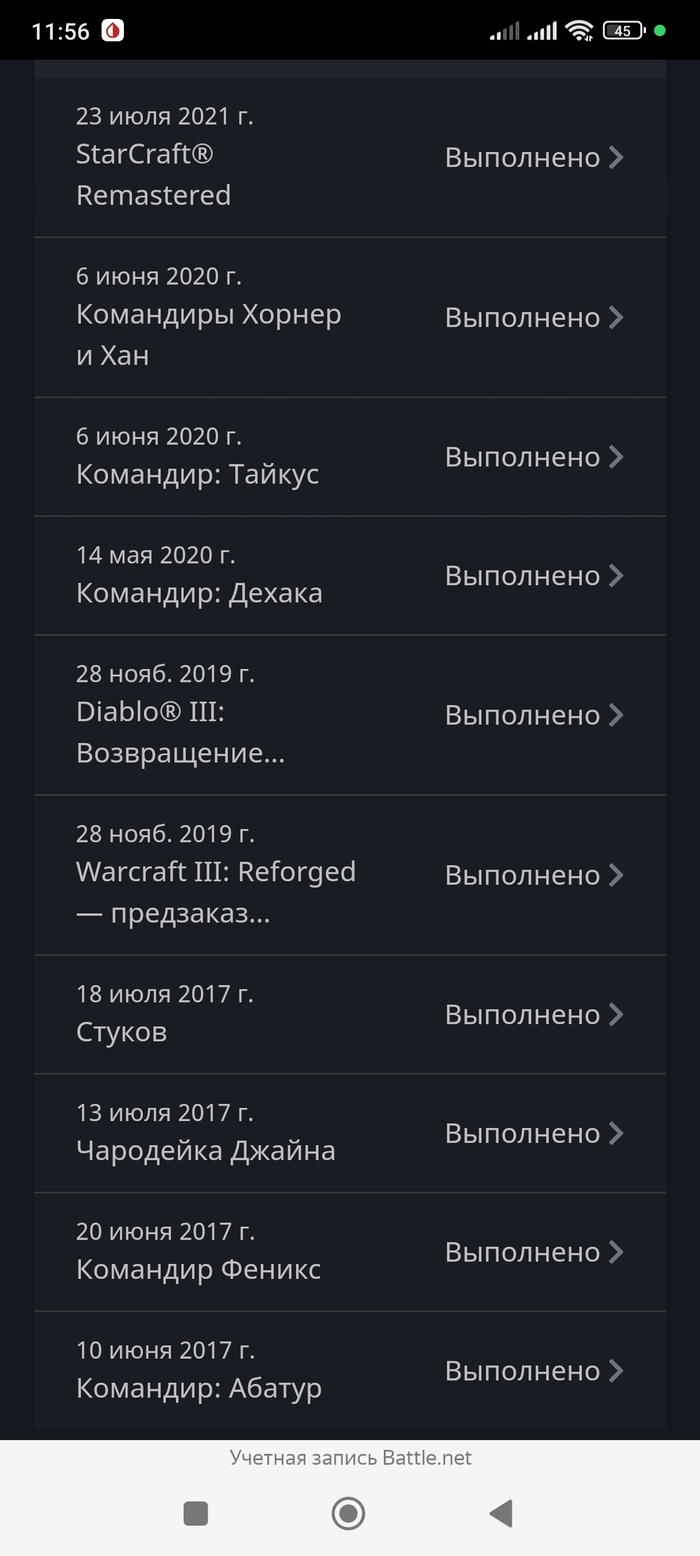Show recent apps with the square button
This screenshot has width=700, height=1556.
point(196,1513)
